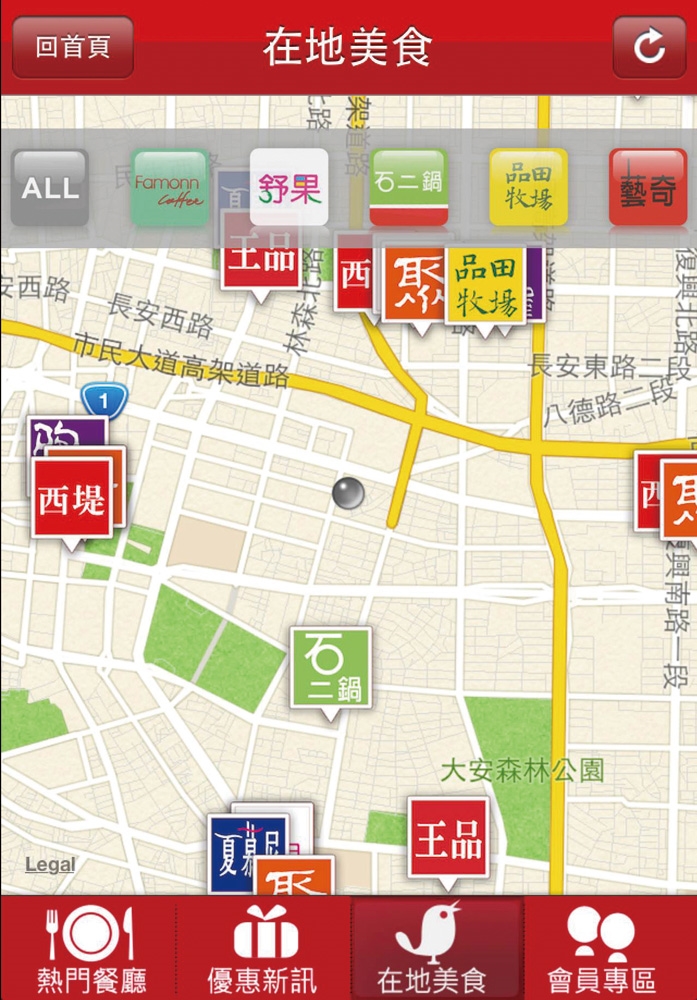Open the Legal link on the map
697x1000 pixels.
coord(50,865)
